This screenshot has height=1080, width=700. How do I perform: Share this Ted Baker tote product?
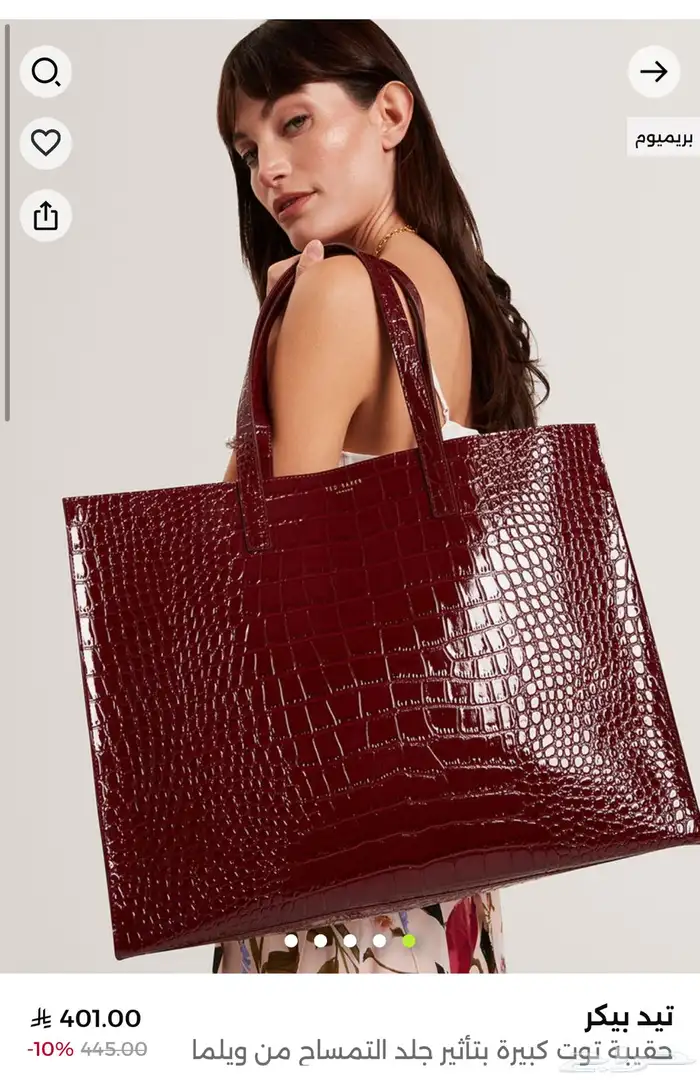45,215
